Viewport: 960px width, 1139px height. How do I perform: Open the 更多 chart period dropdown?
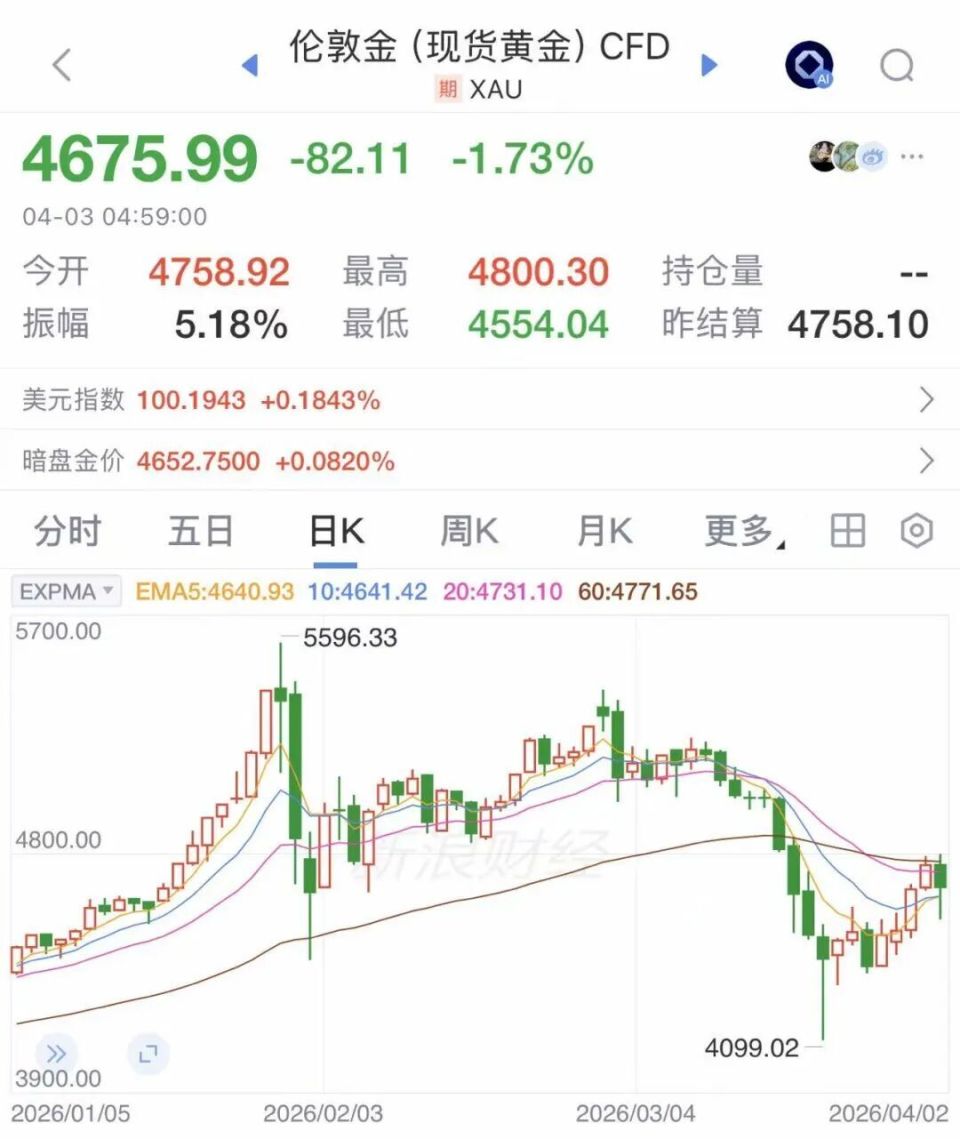tap(741, 531)
